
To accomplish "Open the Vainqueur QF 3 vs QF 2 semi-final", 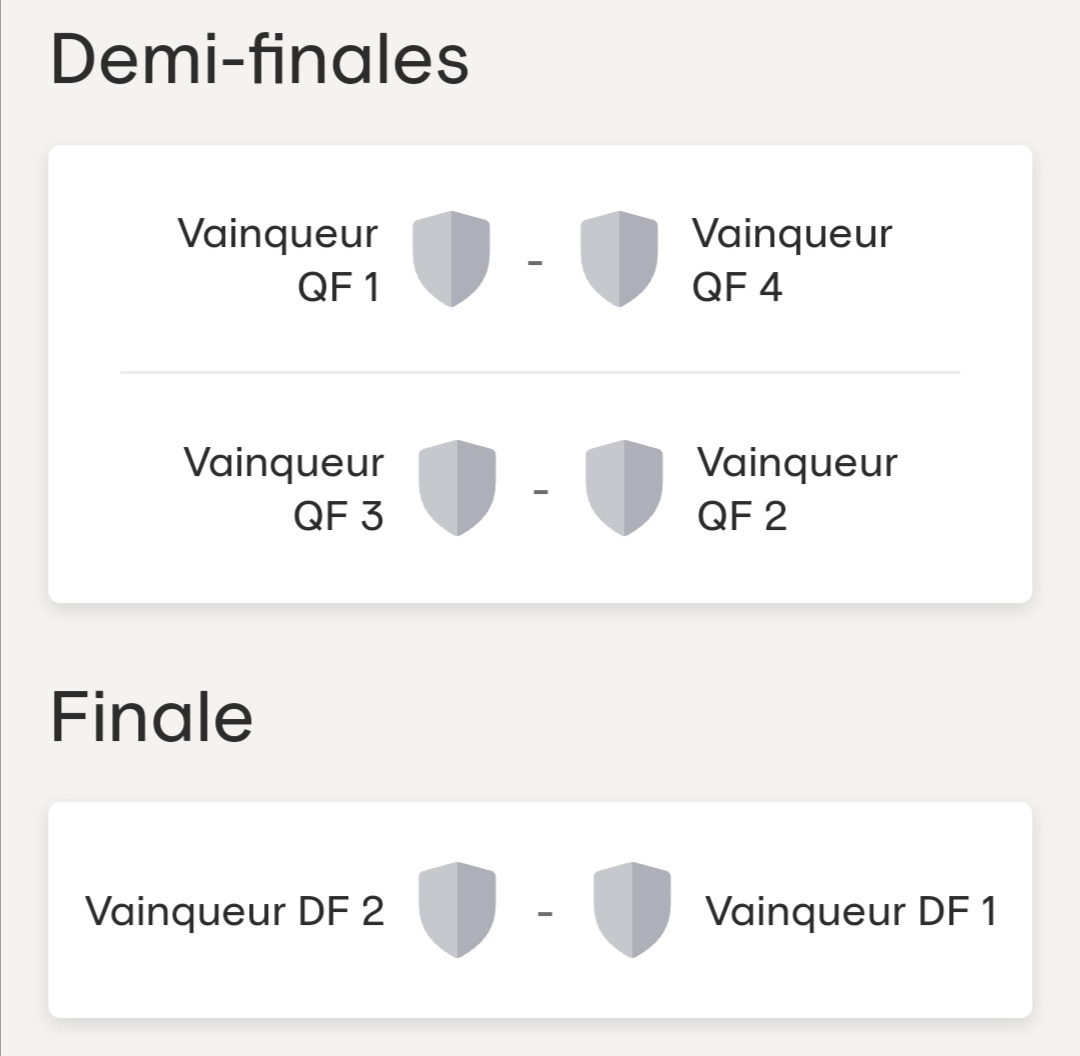I will 540,489.
